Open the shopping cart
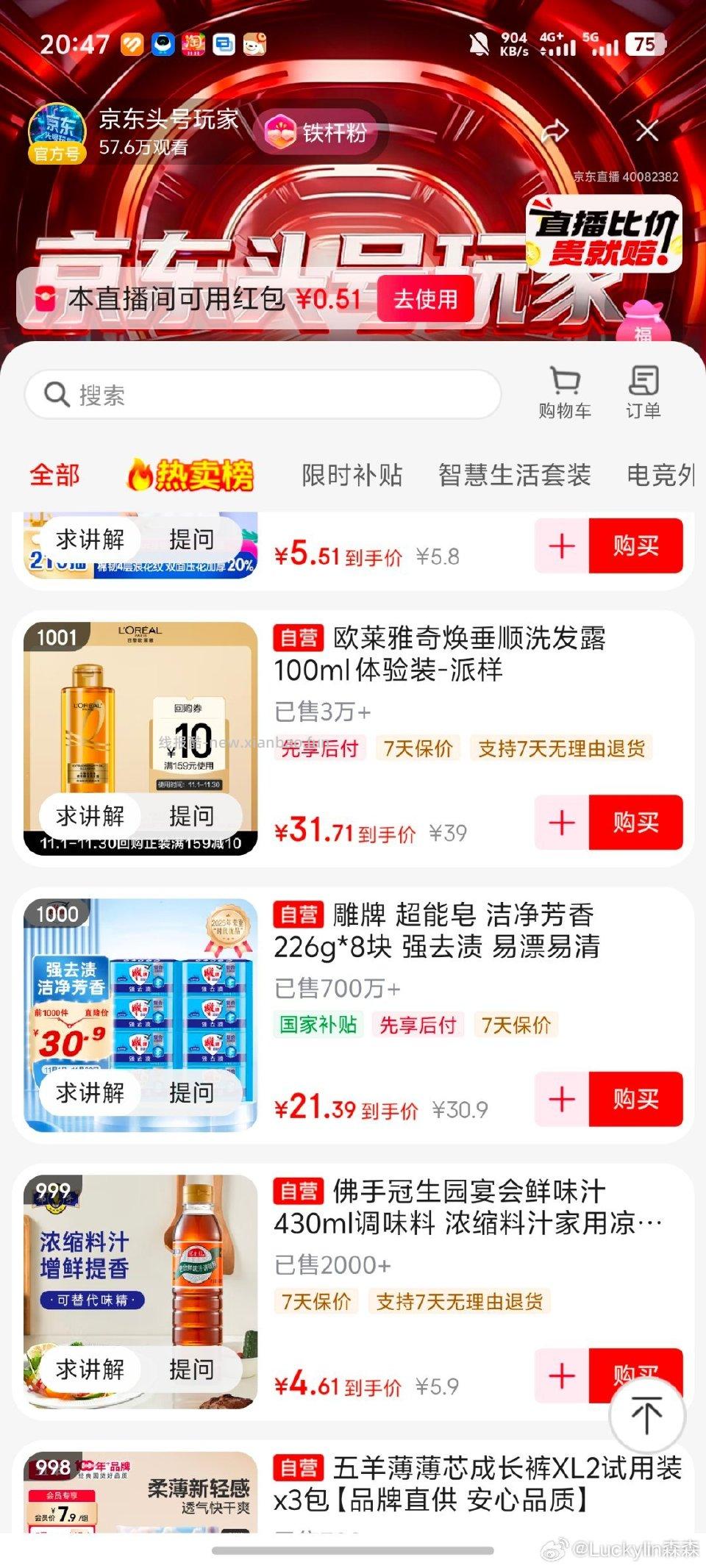Viewport: 706px width, 1568px height. click(x=564, y=391)
